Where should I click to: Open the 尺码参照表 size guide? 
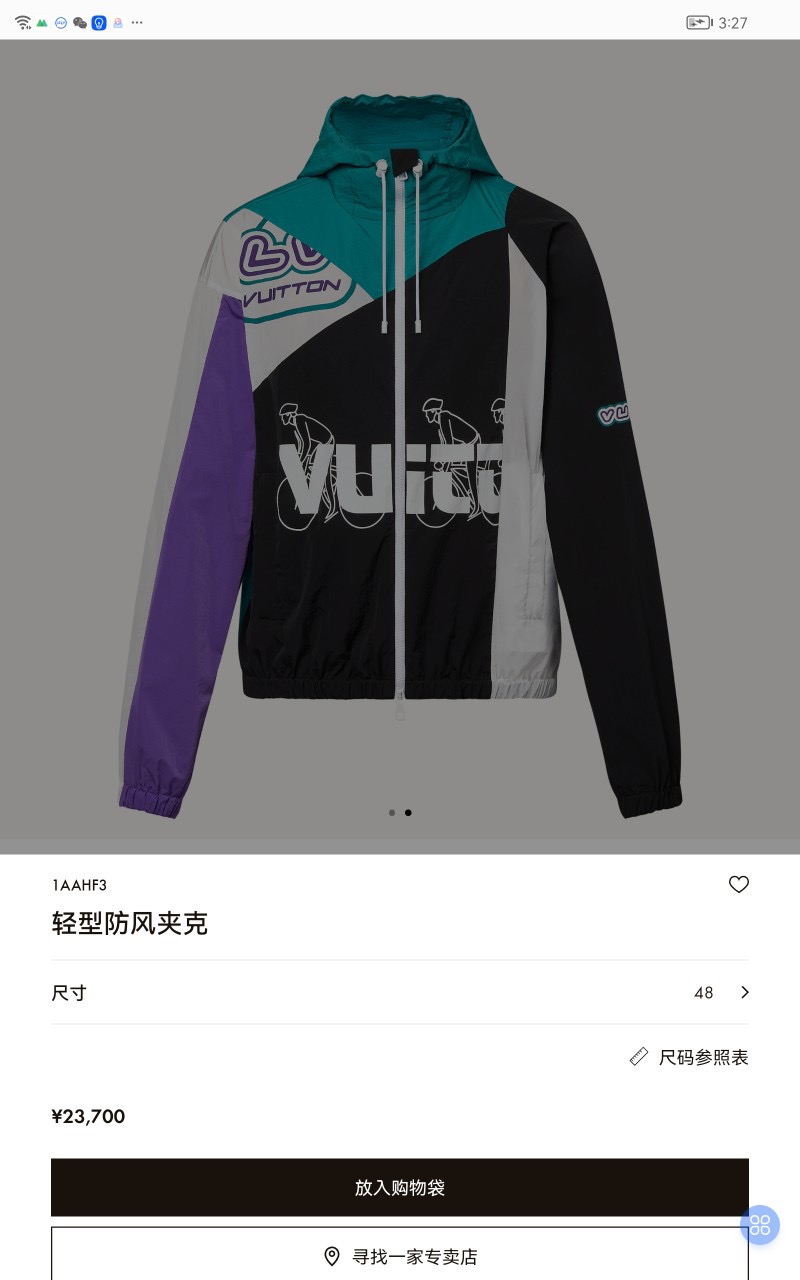[x=690, y=1057]
